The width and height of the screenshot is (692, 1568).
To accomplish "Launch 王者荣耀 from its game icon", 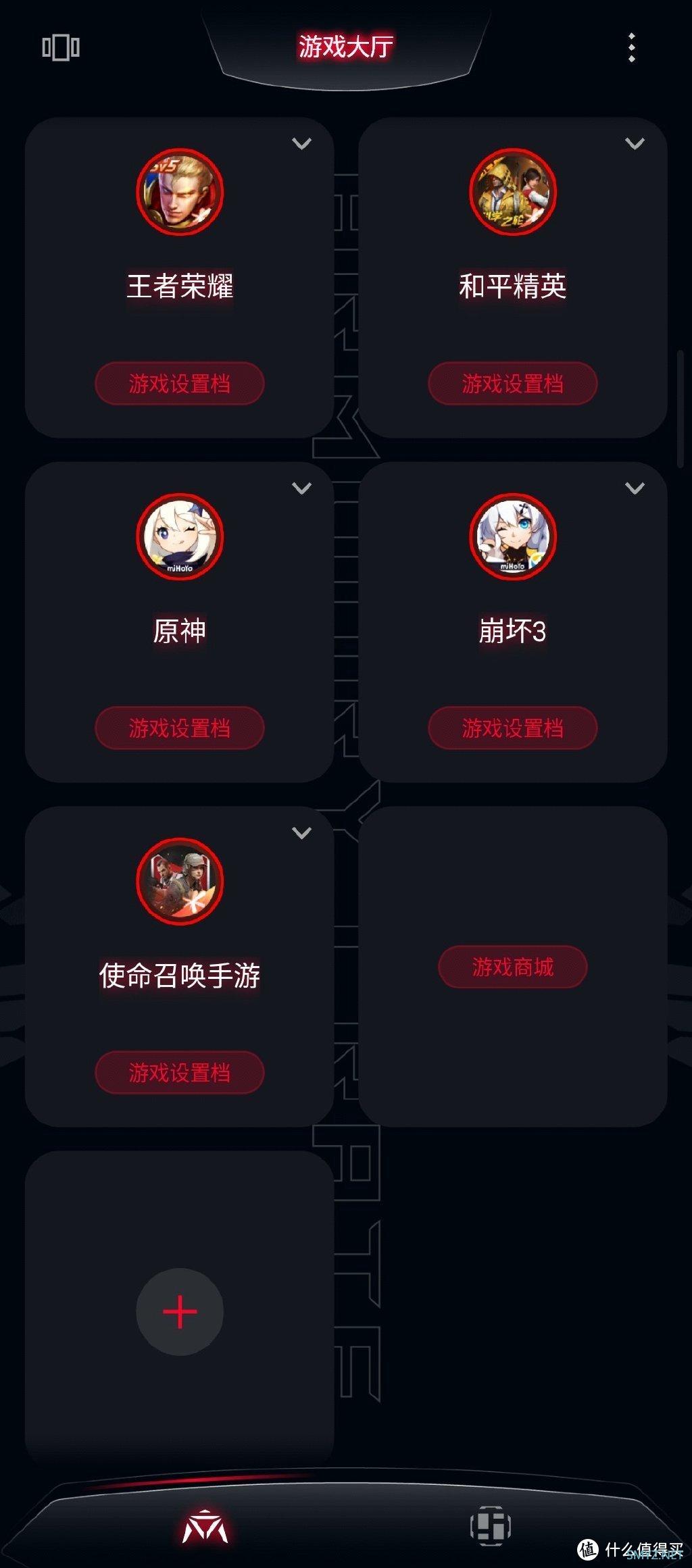I will [180, 193].
